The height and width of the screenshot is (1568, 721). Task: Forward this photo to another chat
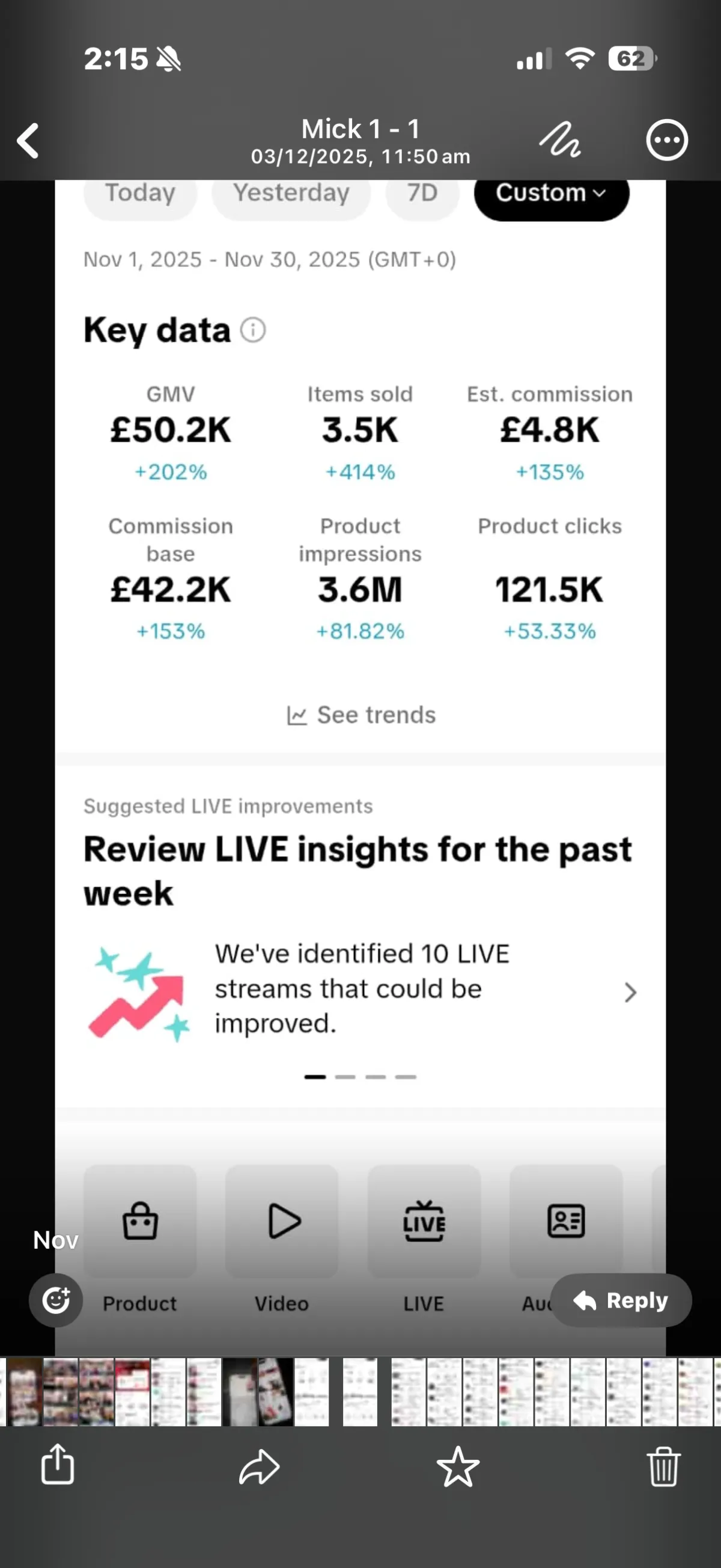pos(259,1466)
